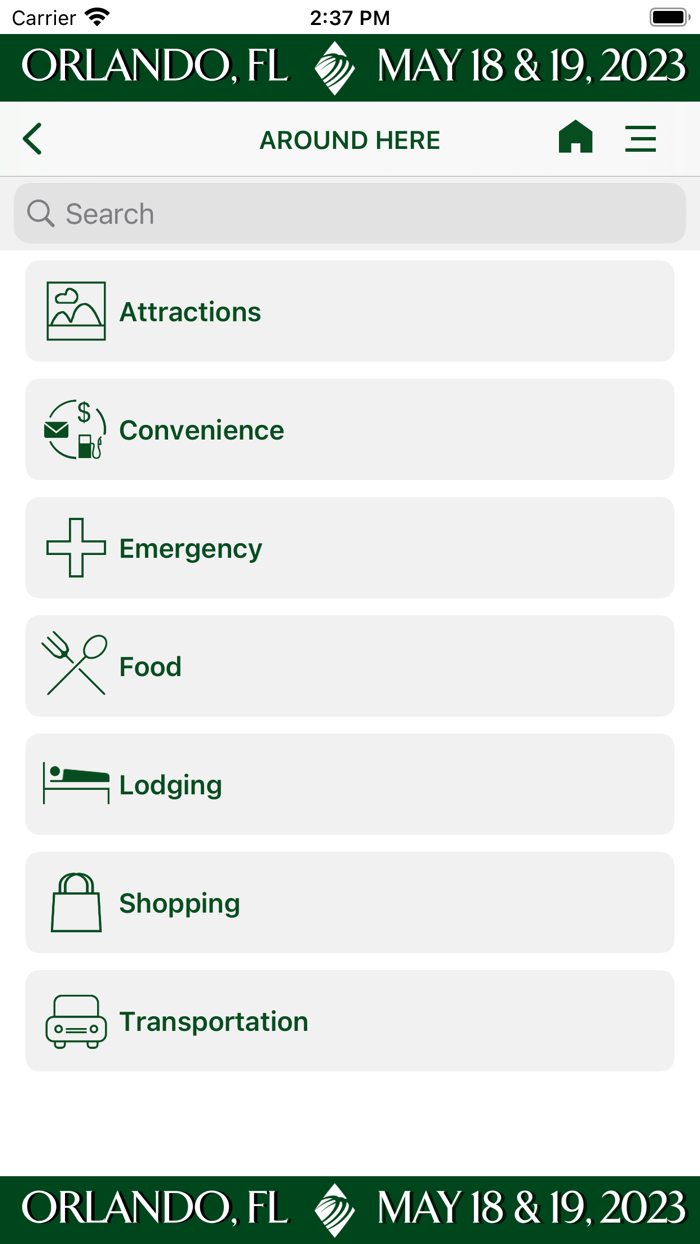Tap the Search field
Image resolution: width=700 pixels, height=1244 pixels.
(350, 213)
